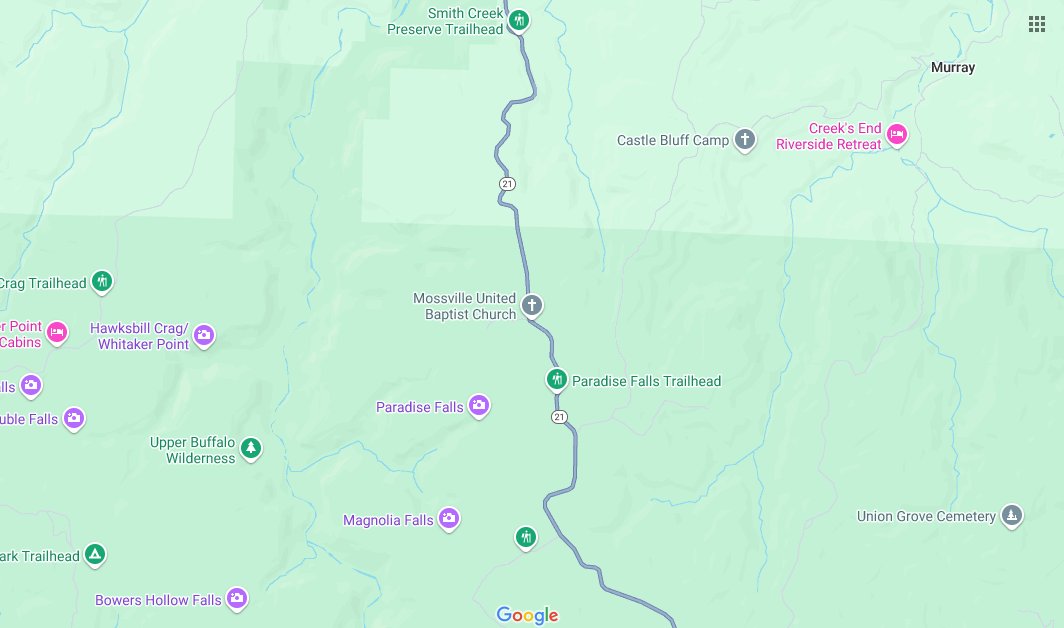
Task: Open the Point Cabins lodging pin
Action: click(x=57, y=332)
